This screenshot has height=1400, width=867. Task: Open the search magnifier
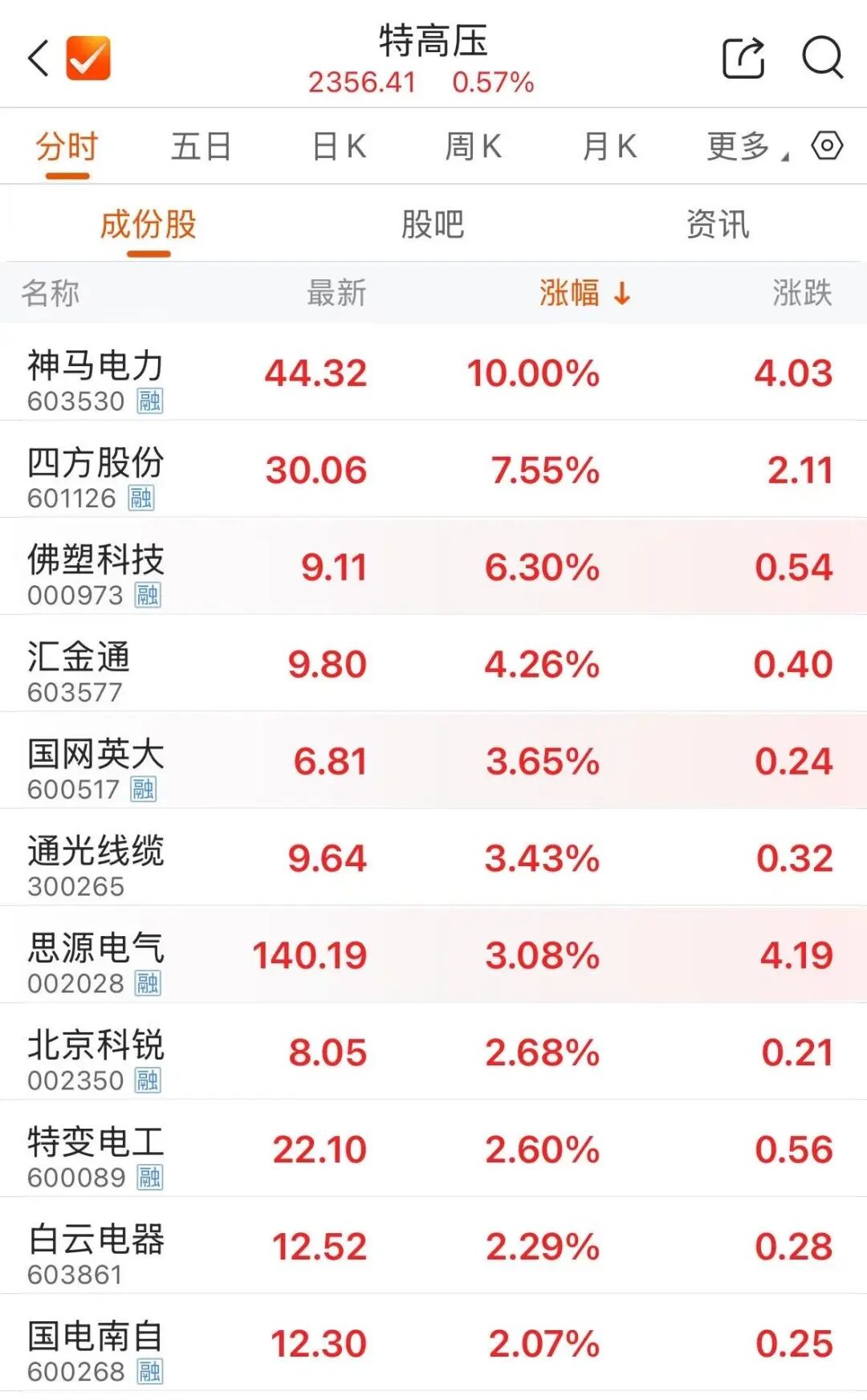click(x=823, y=59)
